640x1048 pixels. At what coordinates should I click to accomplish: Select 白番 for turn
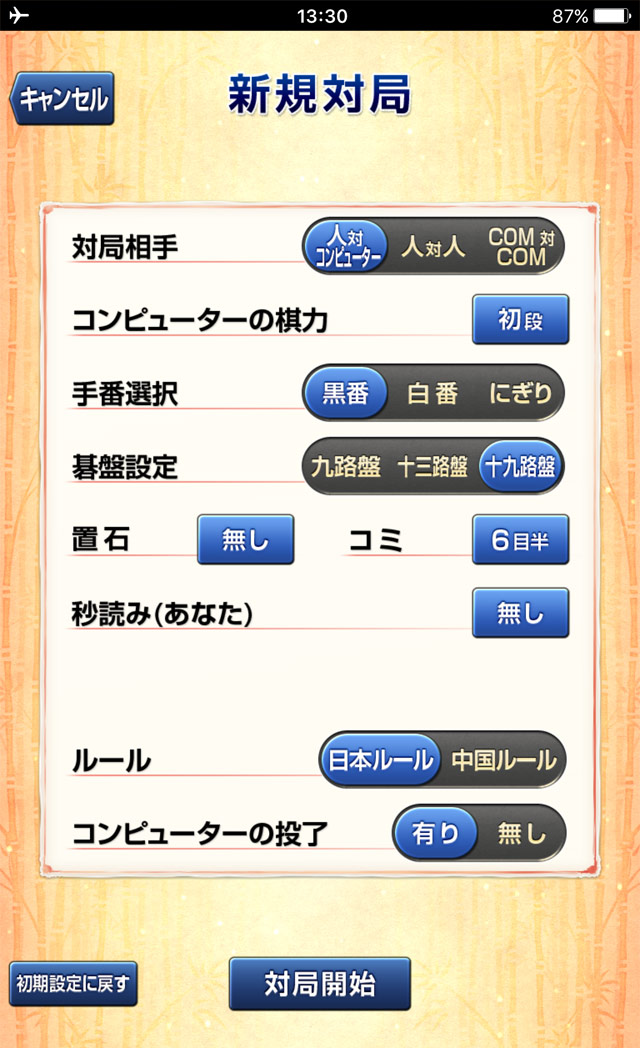pos(432,393)
